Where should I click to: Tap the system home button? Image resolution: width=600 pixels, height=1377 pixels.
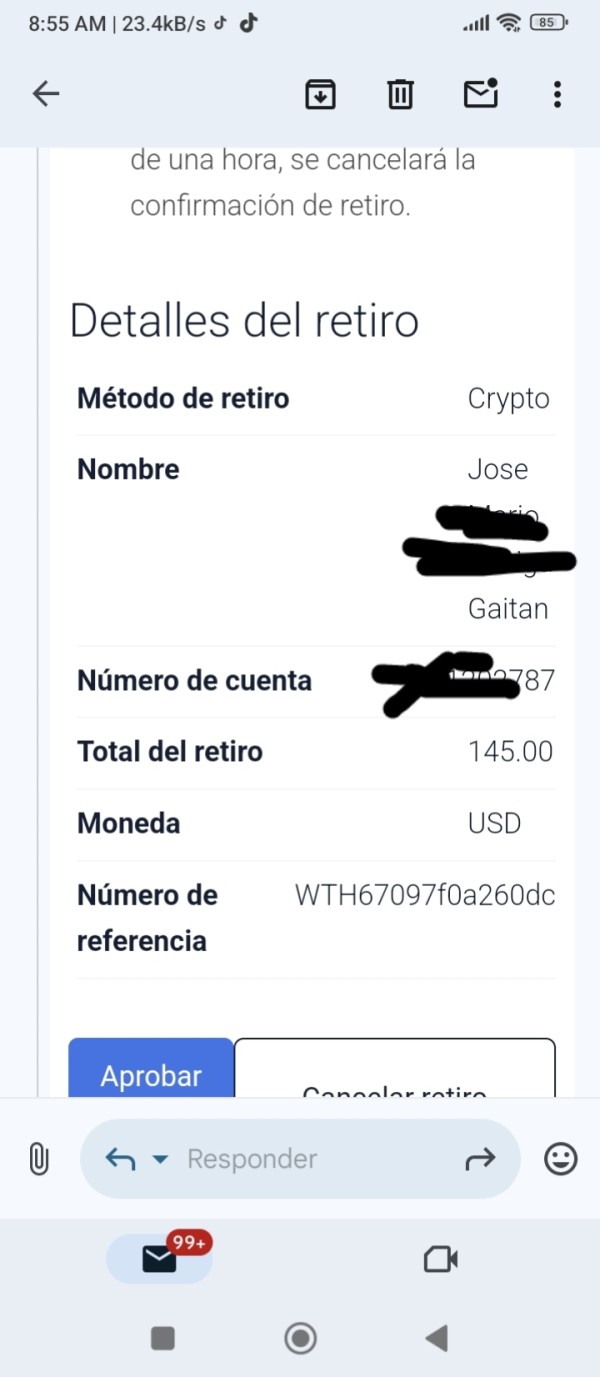(300, 1338)
